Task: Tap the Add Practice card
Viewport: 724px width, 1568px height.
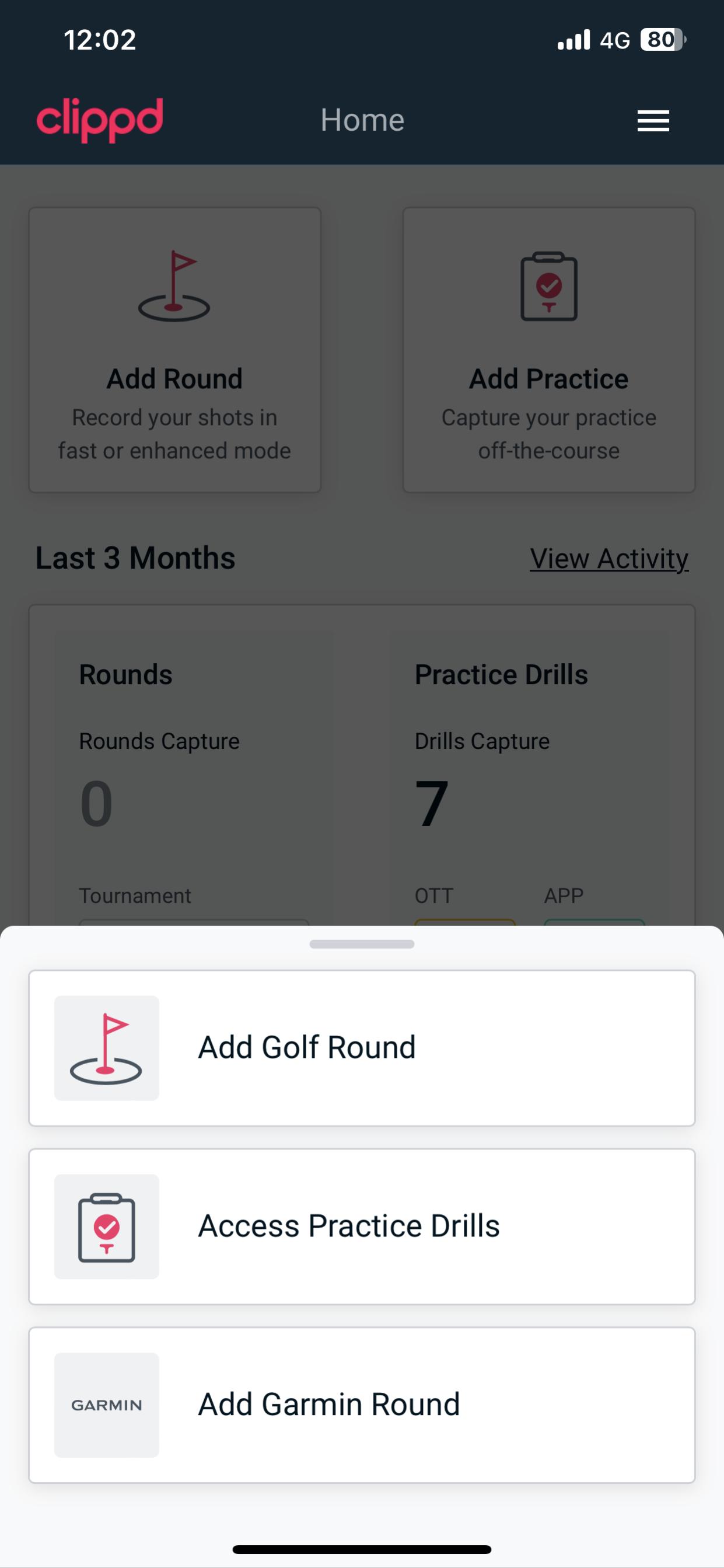Action: tap(549, 350)
